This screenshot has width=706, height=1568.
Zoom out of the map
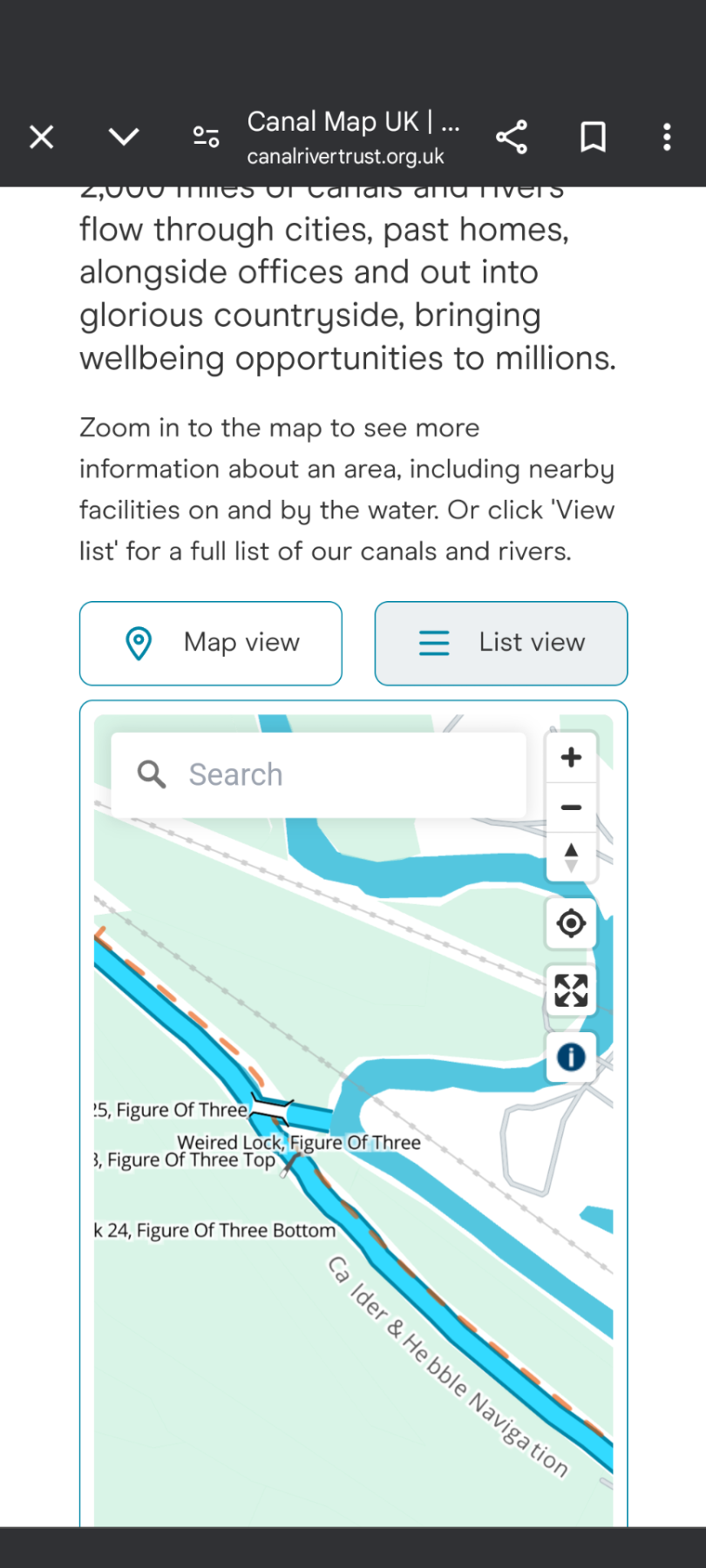[571, 808]
